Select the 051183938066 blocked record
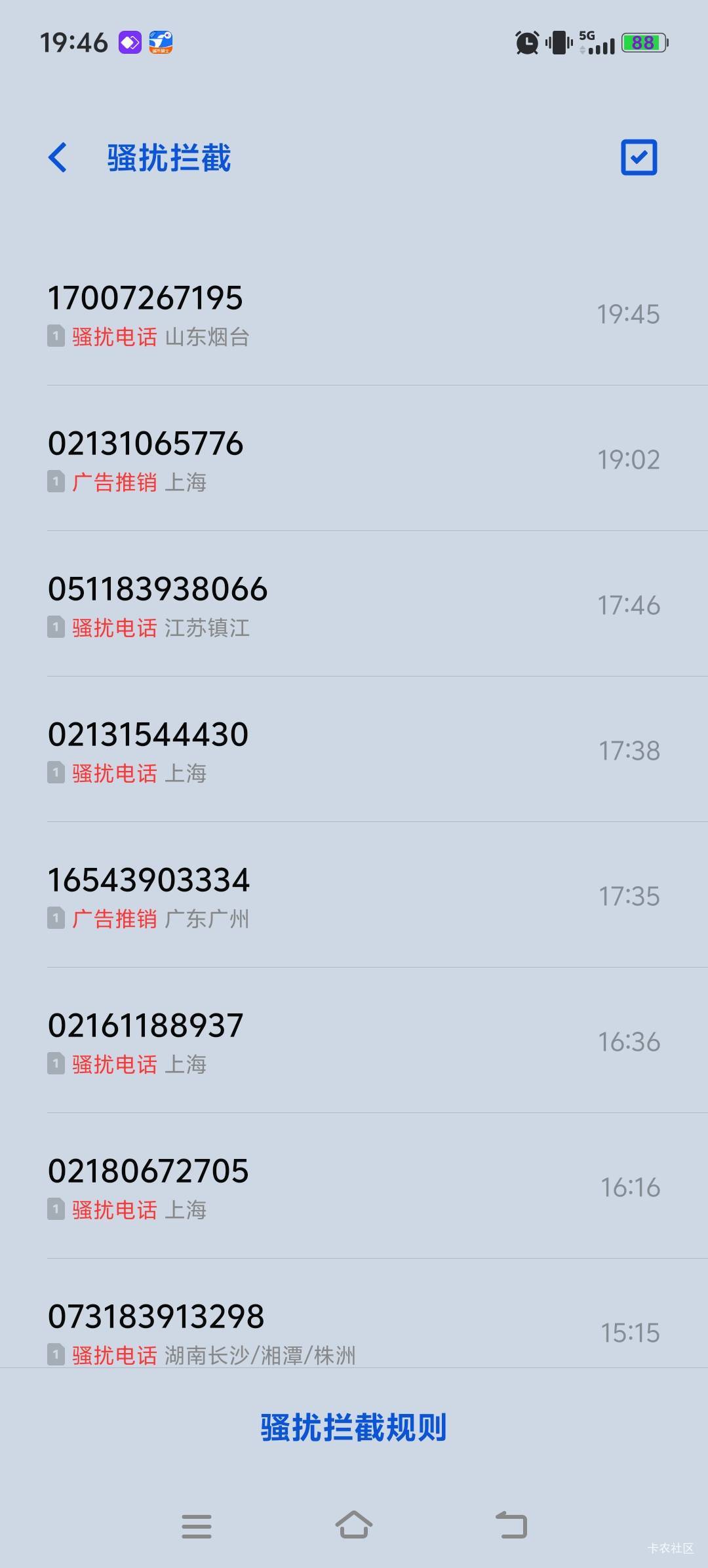 pos(354,605)
